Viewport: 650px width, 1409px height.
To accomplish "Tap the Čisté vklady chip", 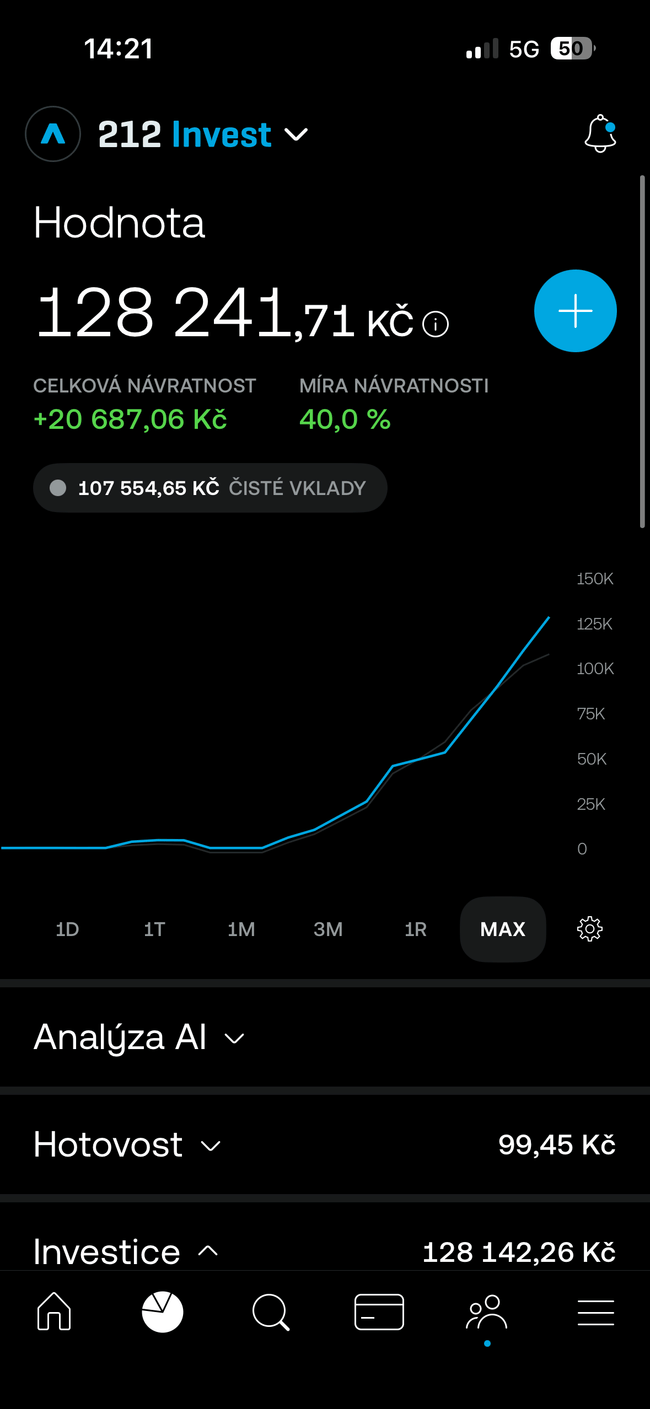I will point(210,488).
